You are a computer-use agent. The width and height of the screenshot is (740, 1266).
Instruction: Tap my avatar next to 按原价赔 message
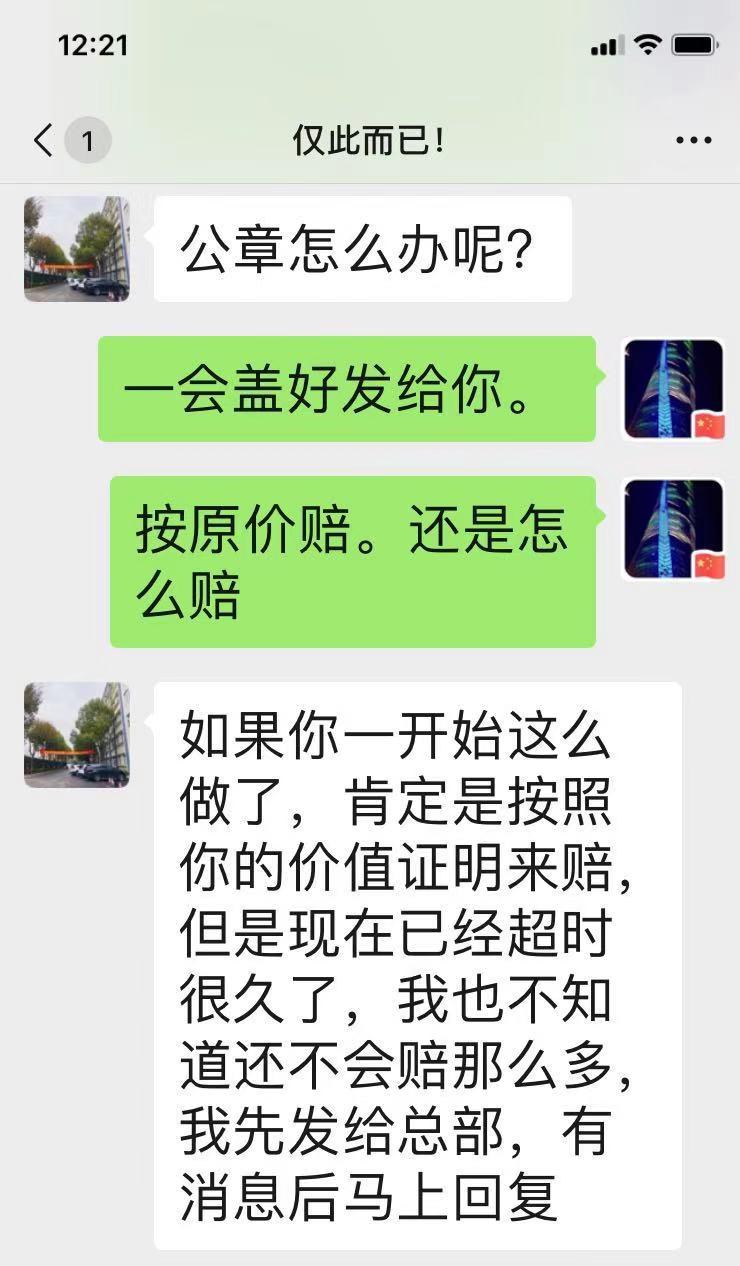(x=673, y=530)
